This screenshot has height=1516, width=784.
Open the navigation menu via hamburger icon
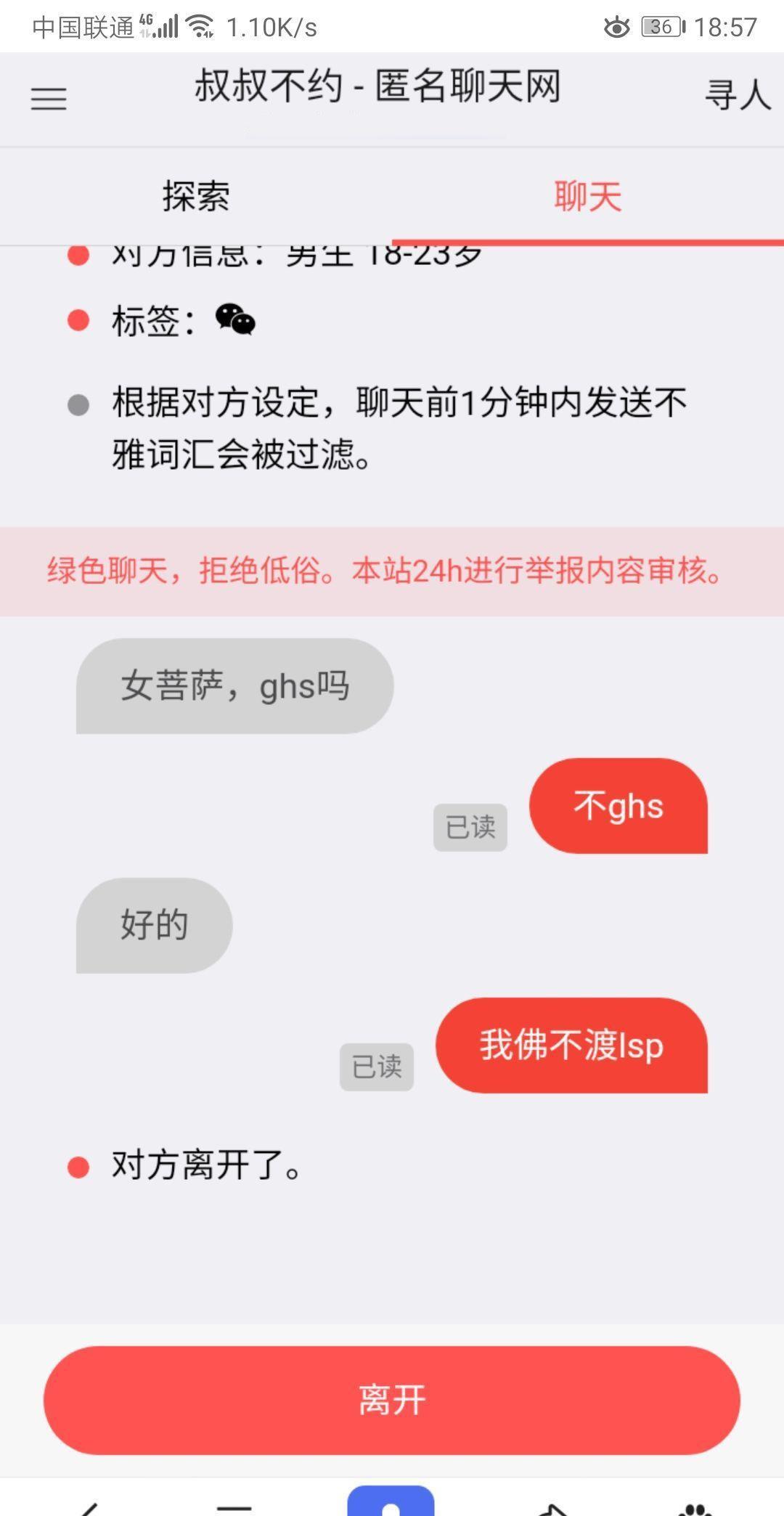tap(48, 98)
